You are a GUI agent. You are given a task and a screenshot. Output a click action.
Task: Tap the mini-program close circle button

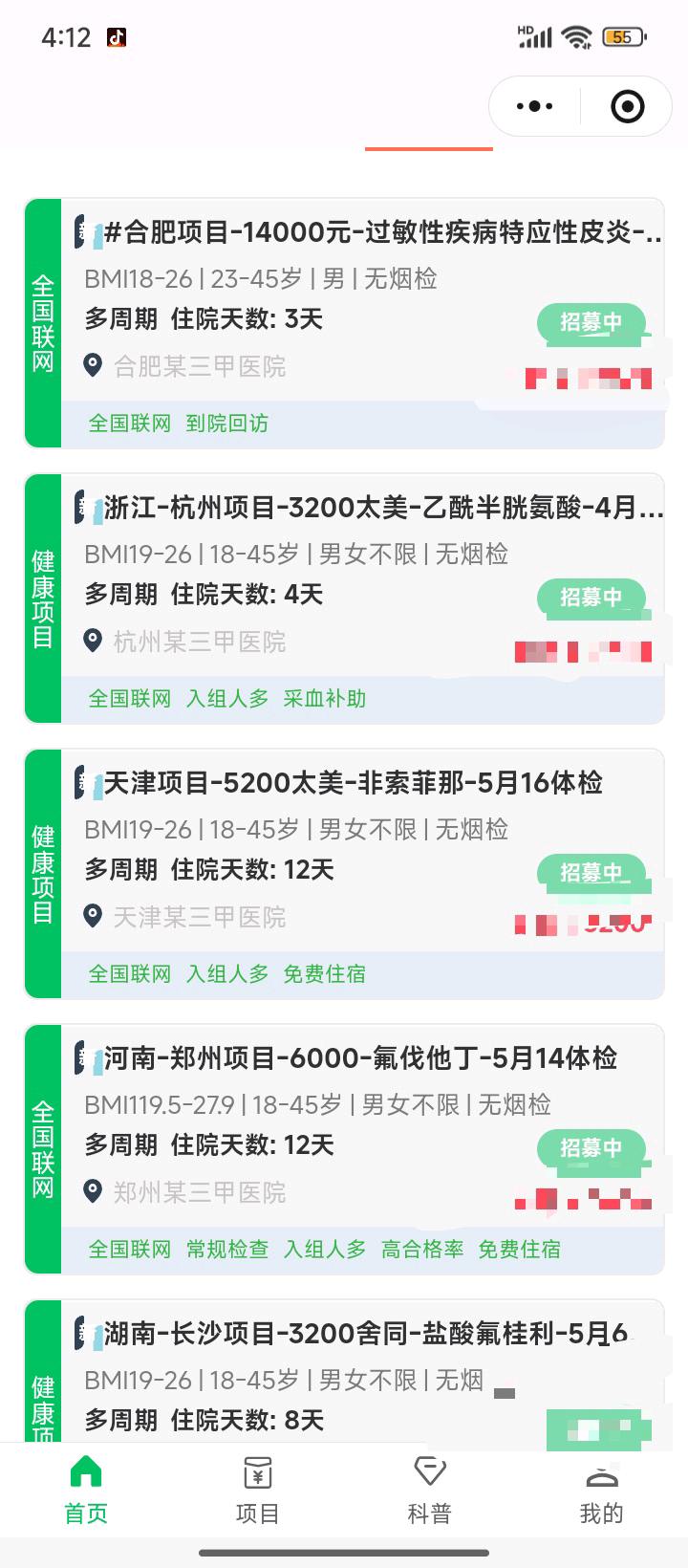click(x=626, y=106)
